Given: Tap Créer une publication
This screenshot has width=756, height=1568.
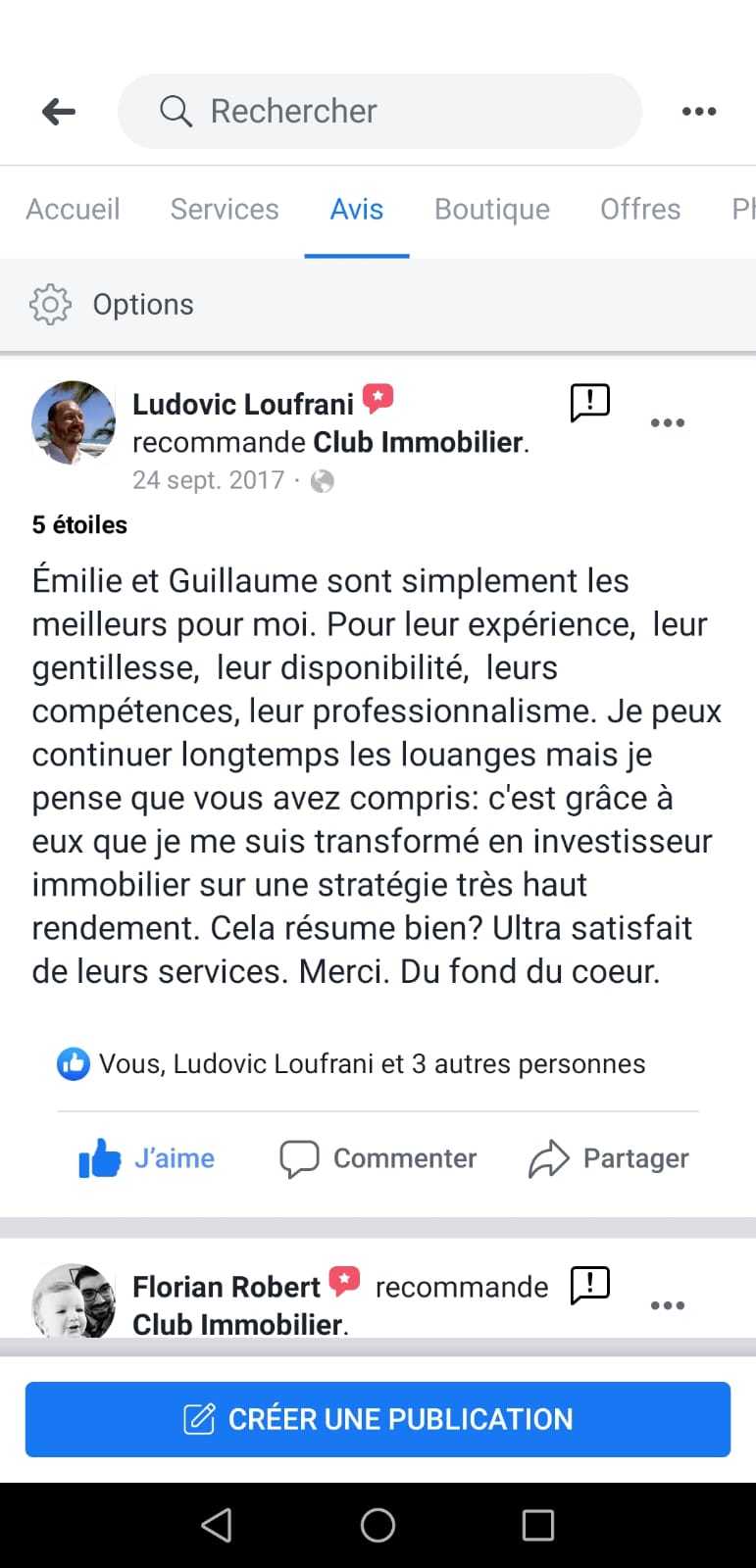Looking at the screenshot, I should coord(378,1419).
